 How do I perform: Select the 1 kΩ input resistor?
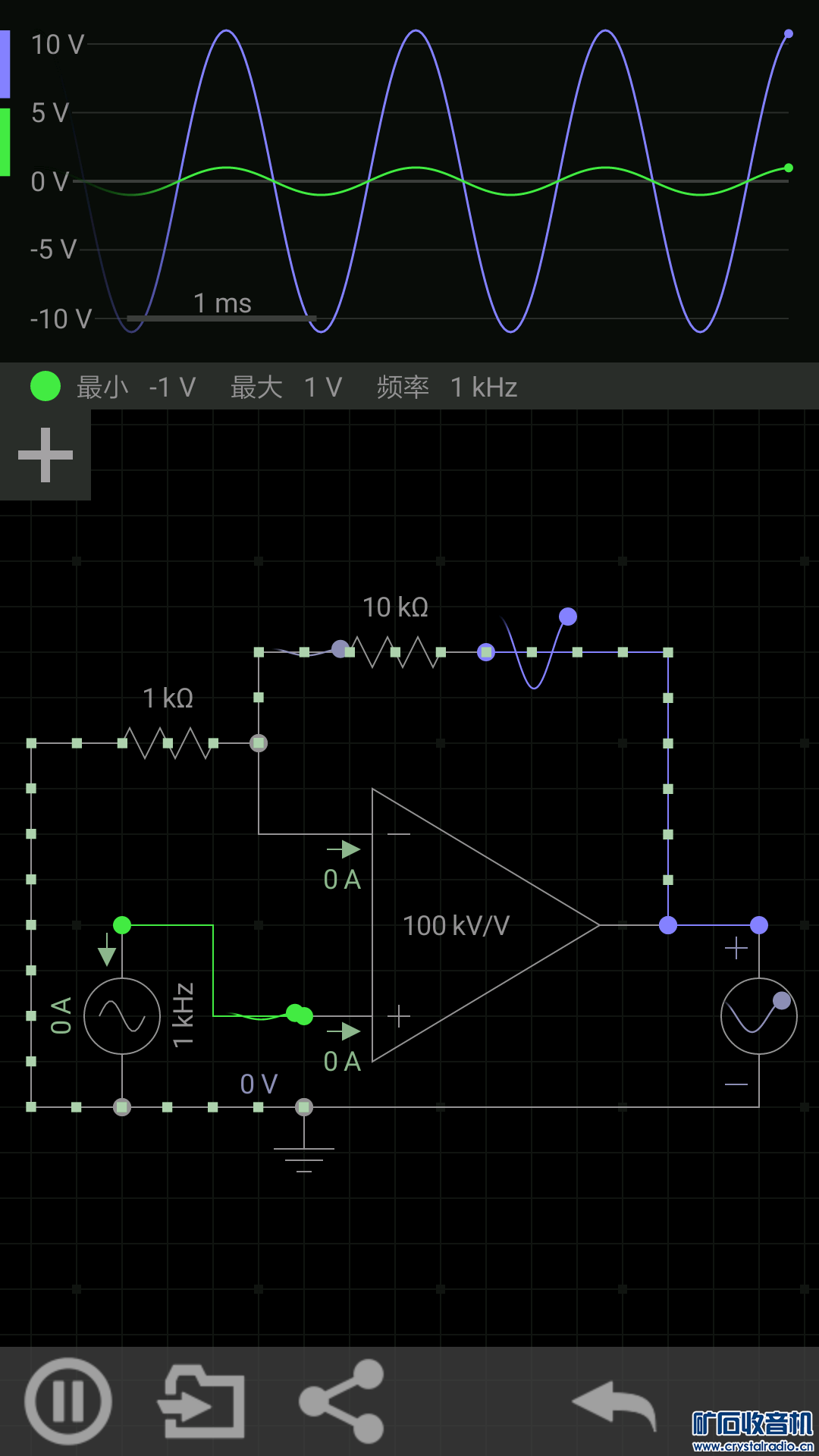click(x=168, y=743)
